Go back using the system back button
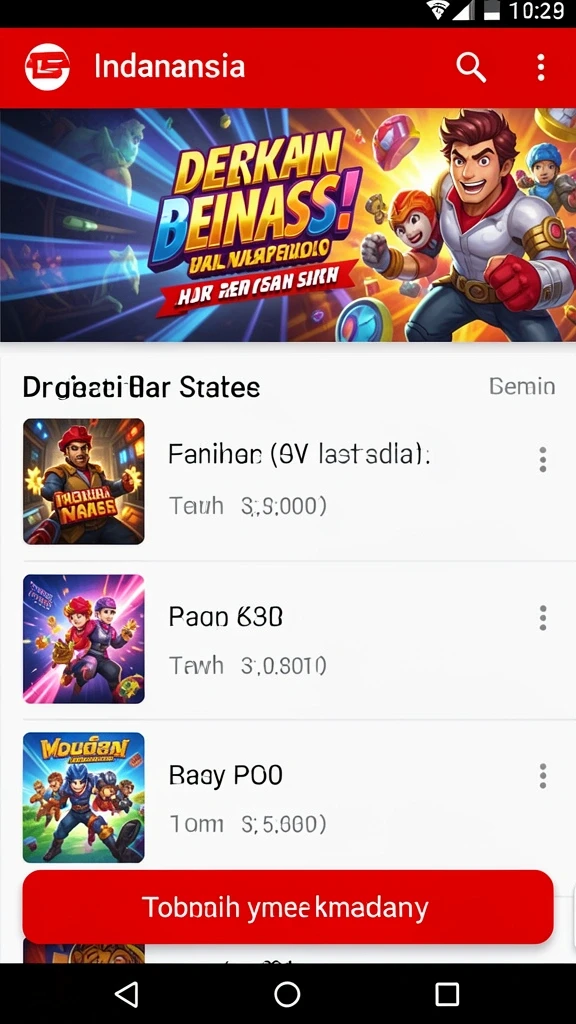 click(126, 994)
